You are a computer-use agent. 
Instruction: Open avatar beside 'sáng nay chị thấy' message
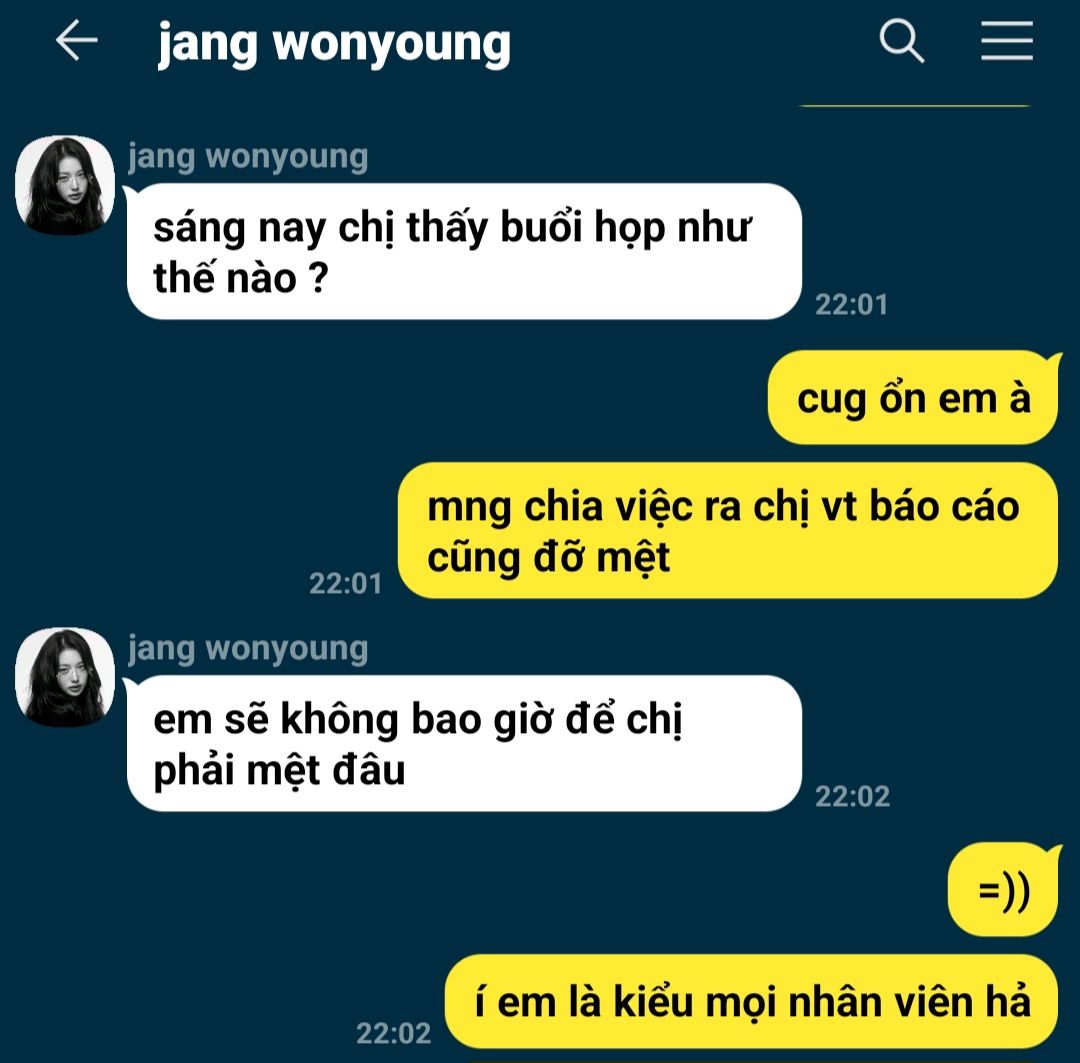pyautogui.click(x=64, y=186)
